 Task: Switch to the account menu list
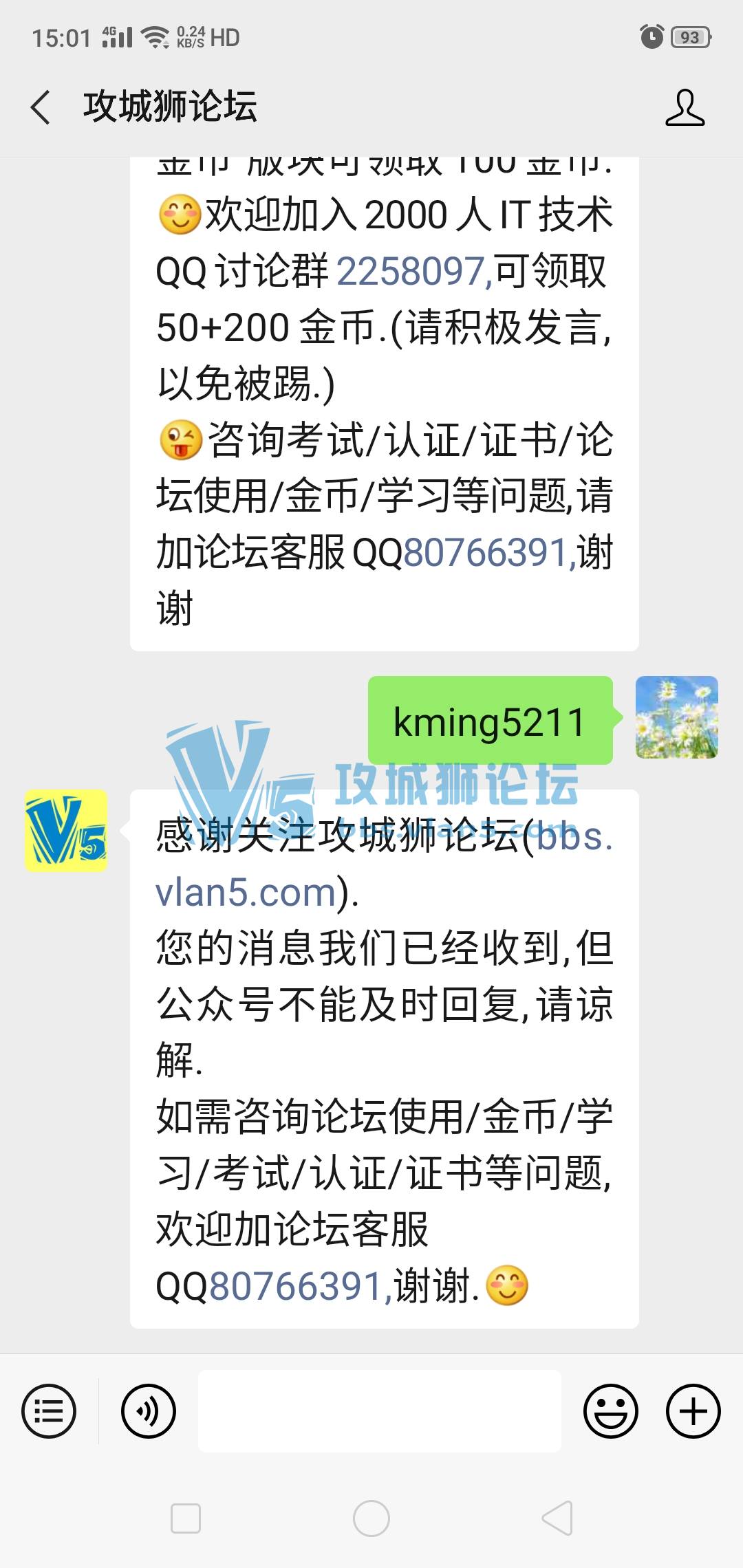(49, 1411)
